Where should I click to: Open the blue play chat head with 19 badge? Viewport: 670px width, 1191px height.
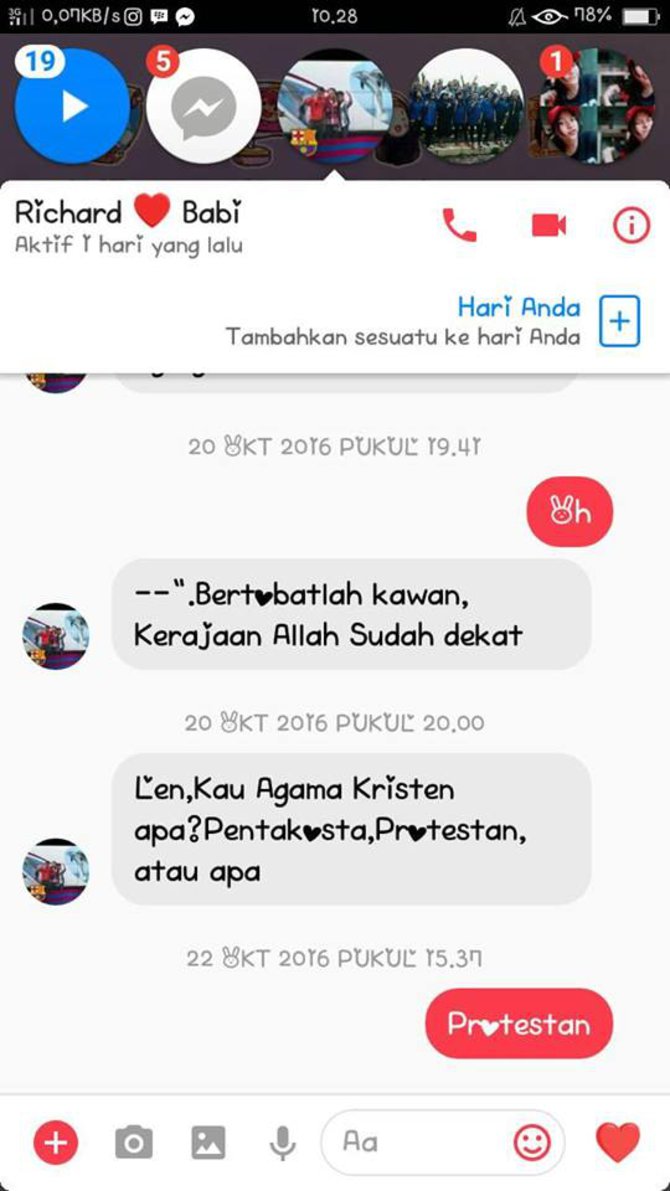coord(72,106)
